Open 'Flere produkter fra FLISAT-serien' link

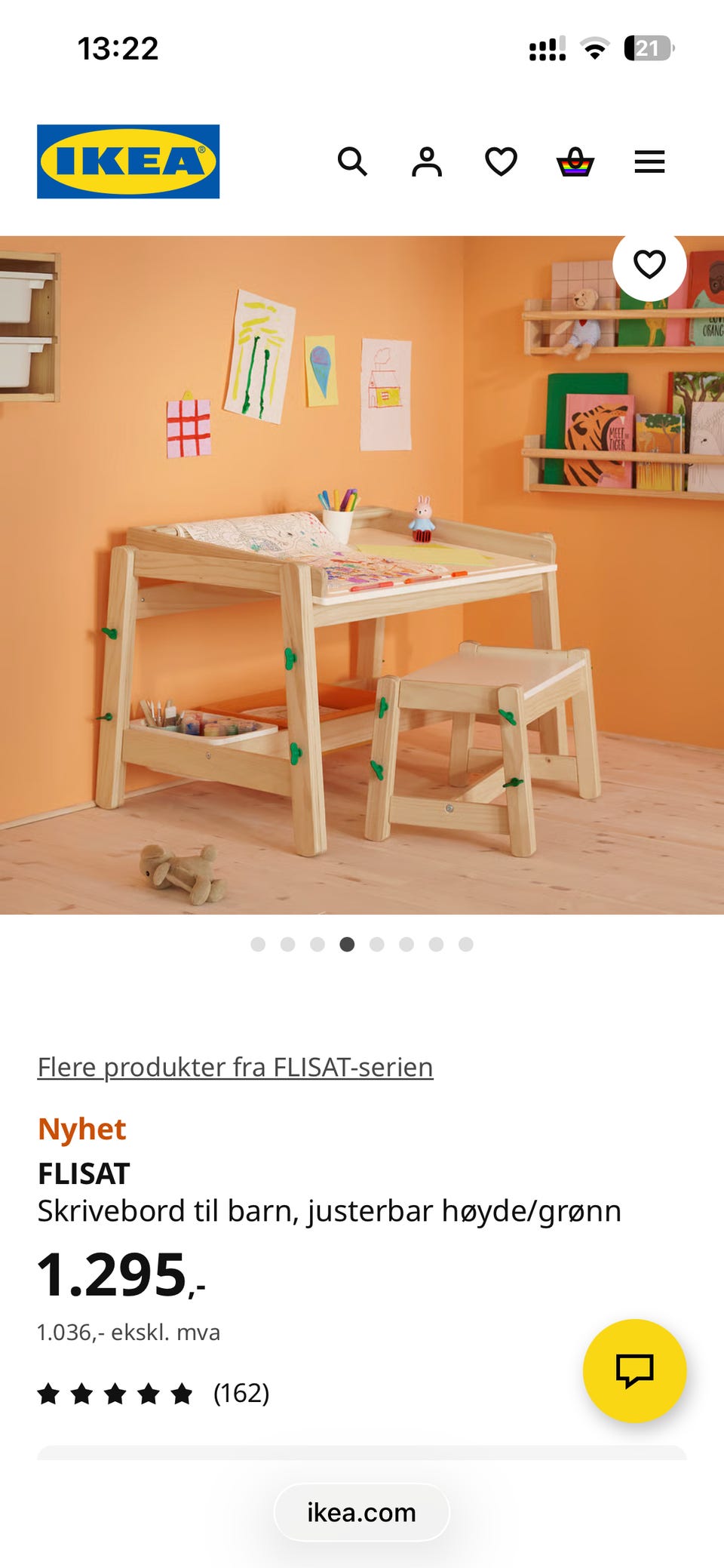pos(235,1066)
